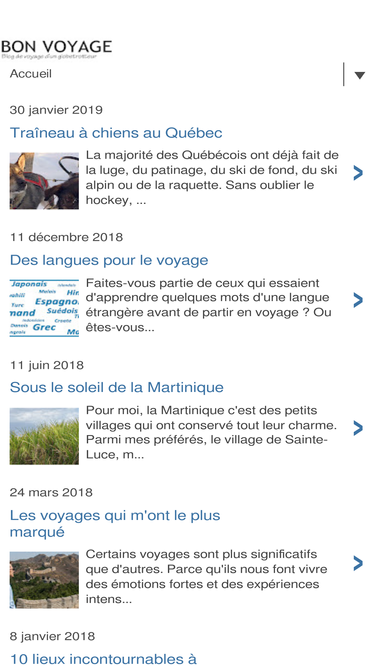The width and height of the screenshot is (375, 667).
Task: Open Des langues pour le voyage post
Action: click(109, 260)
